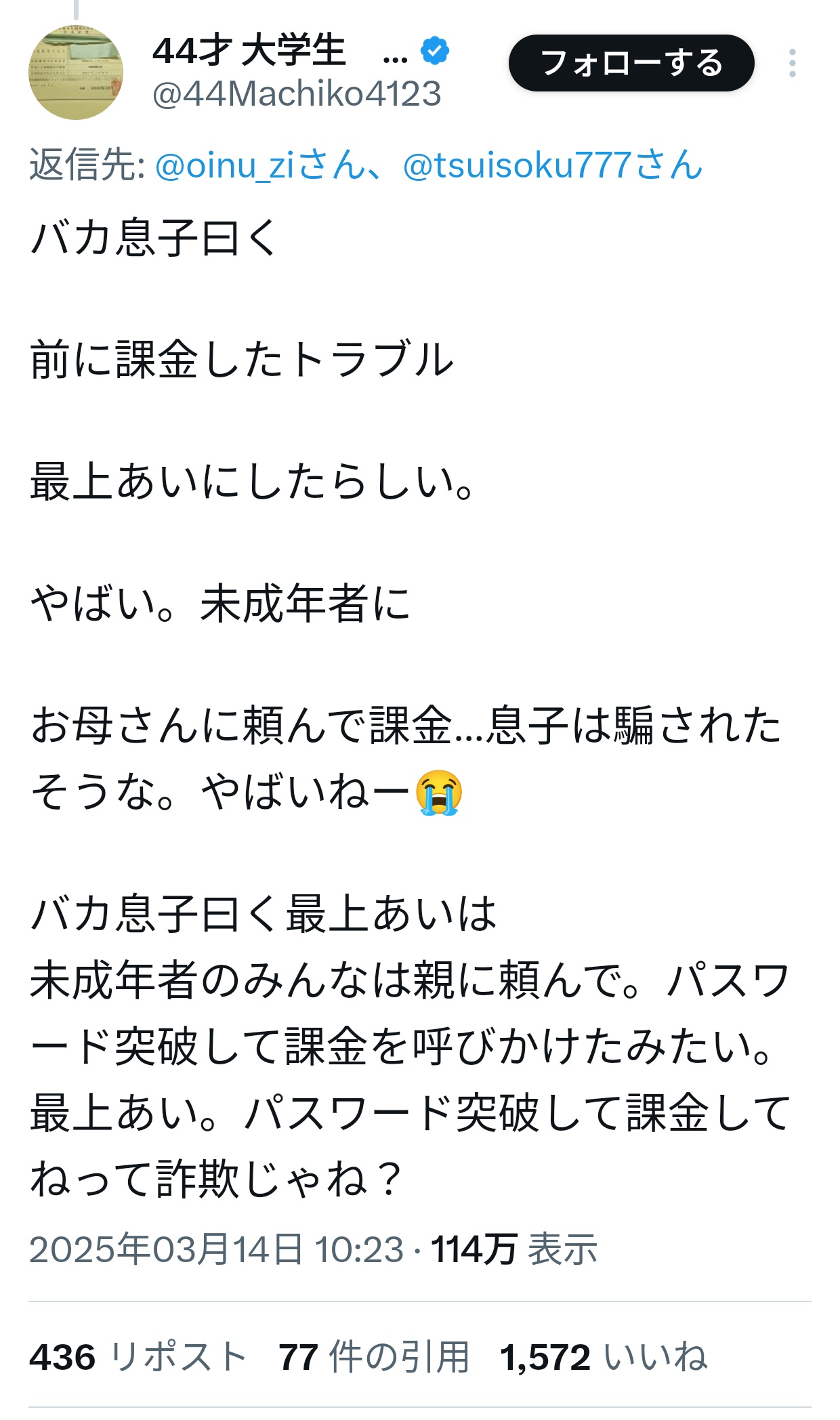Open the @oinu_zi reply mention
840x1420 pixels.
260,165
